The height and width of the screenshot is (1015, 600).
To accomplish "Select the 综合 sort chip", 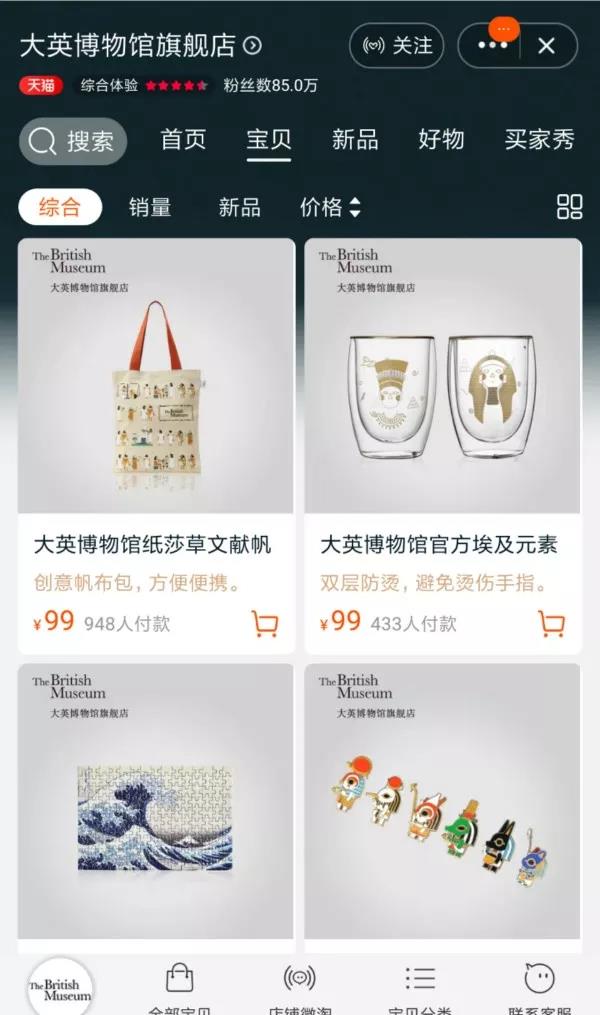I will tap(60, 207).
